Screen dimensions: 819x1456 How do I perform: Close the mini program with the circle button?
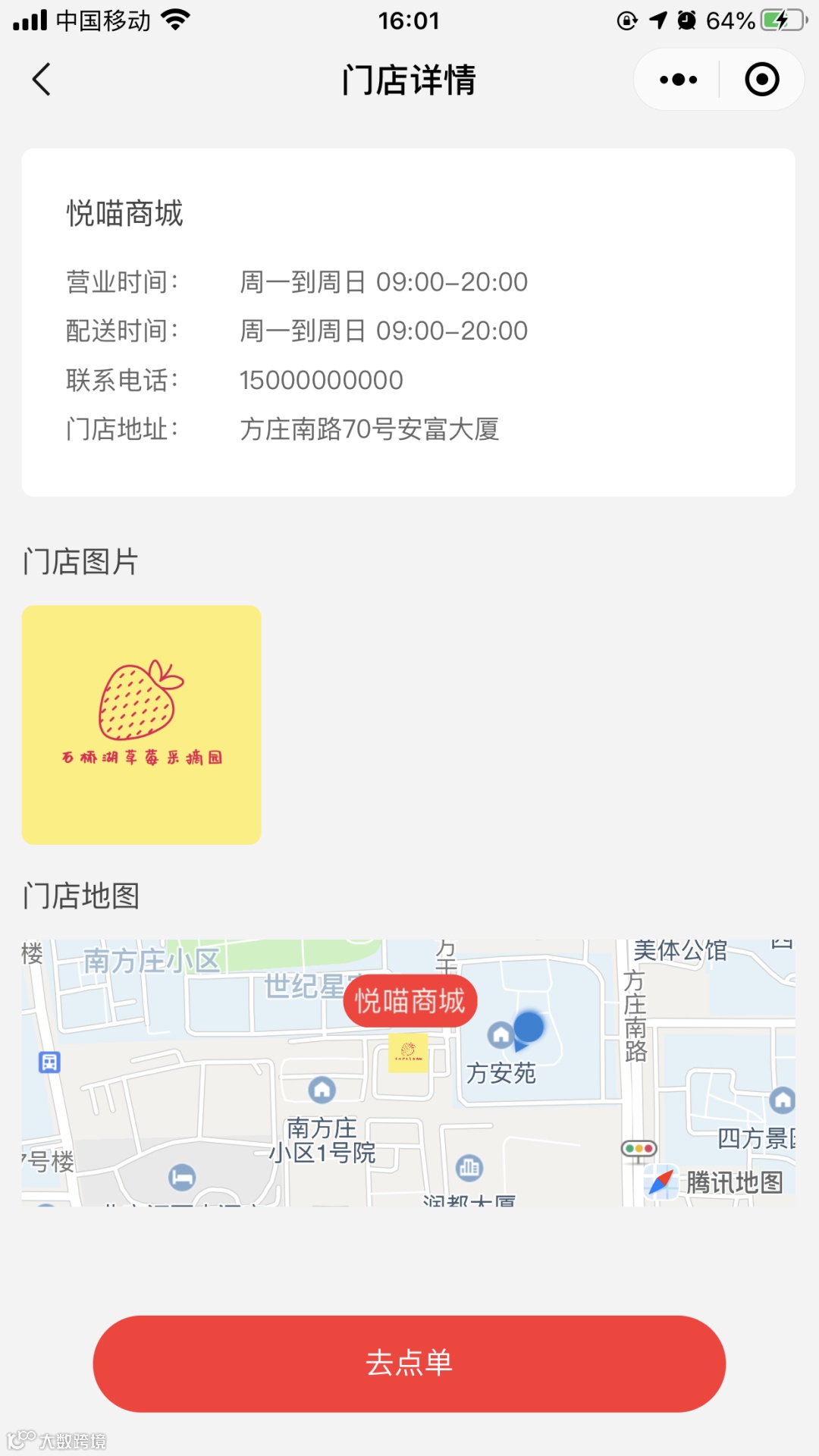pyautogui.click(x=761, y=80)
